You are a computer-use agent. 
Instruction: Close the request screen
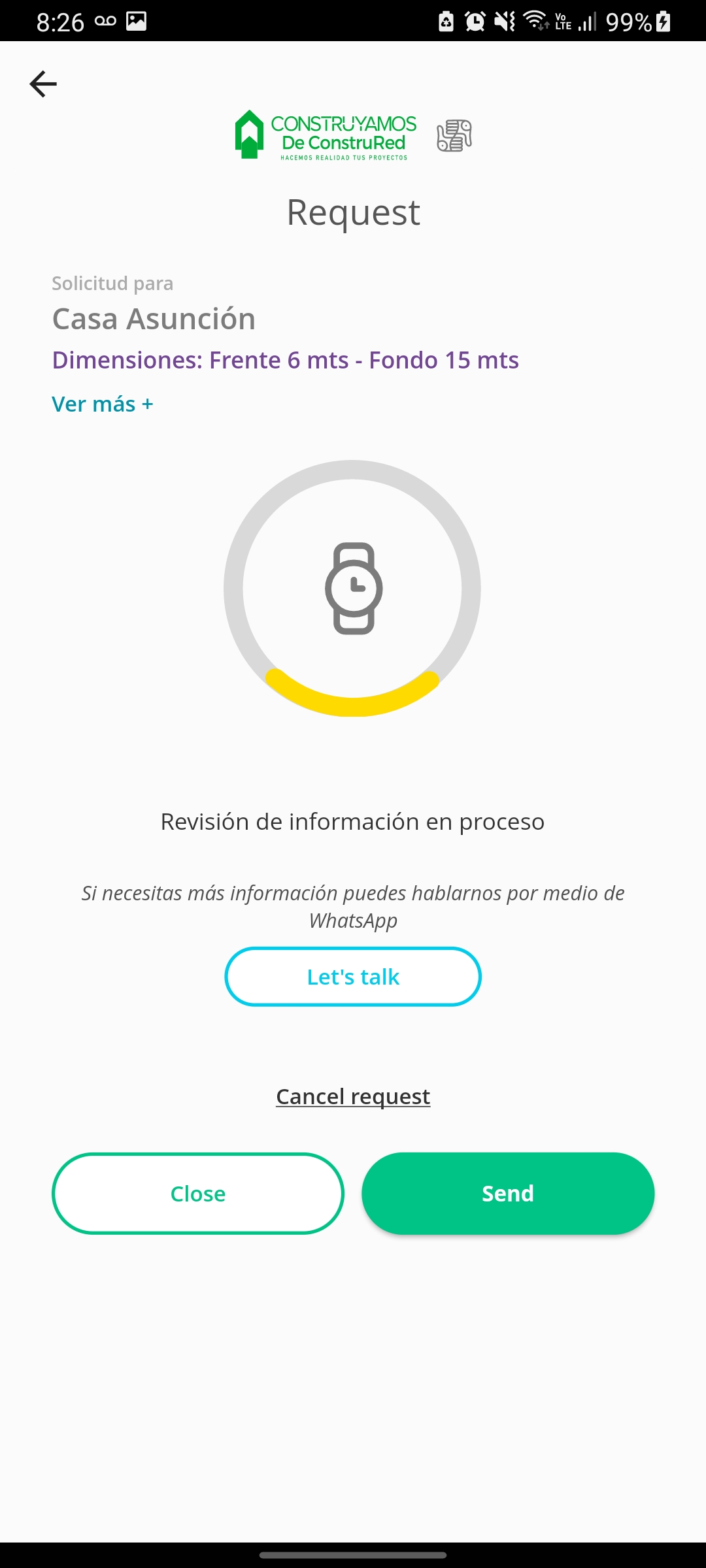[x=198, y=1194]
